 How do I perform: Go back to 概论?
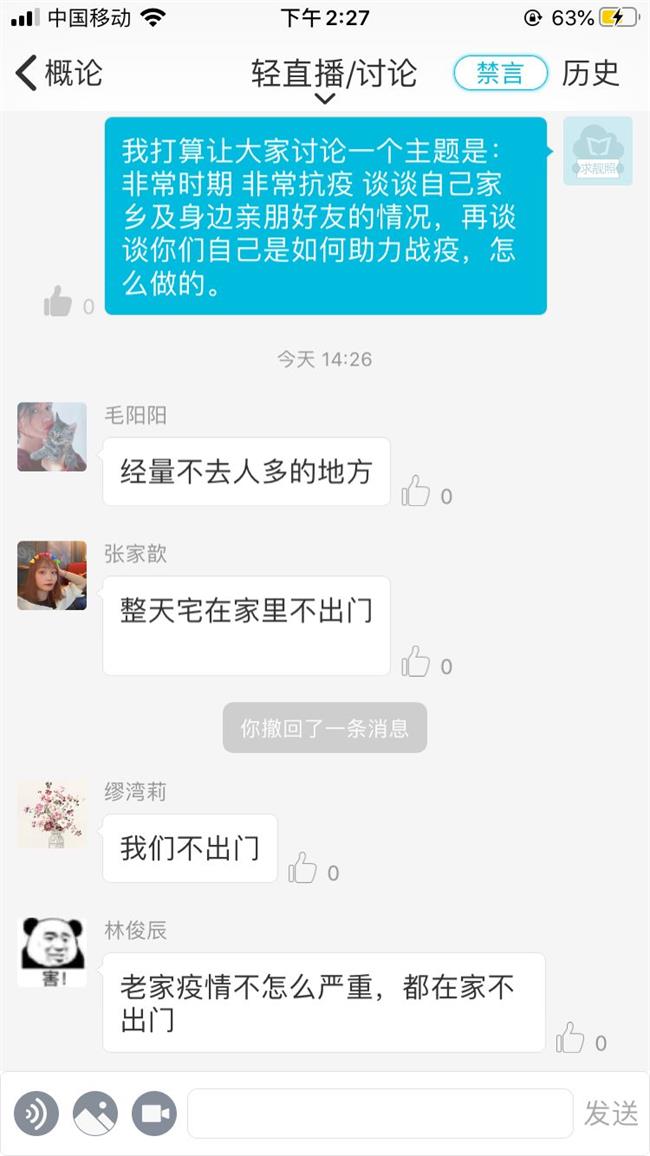[60, 73]
